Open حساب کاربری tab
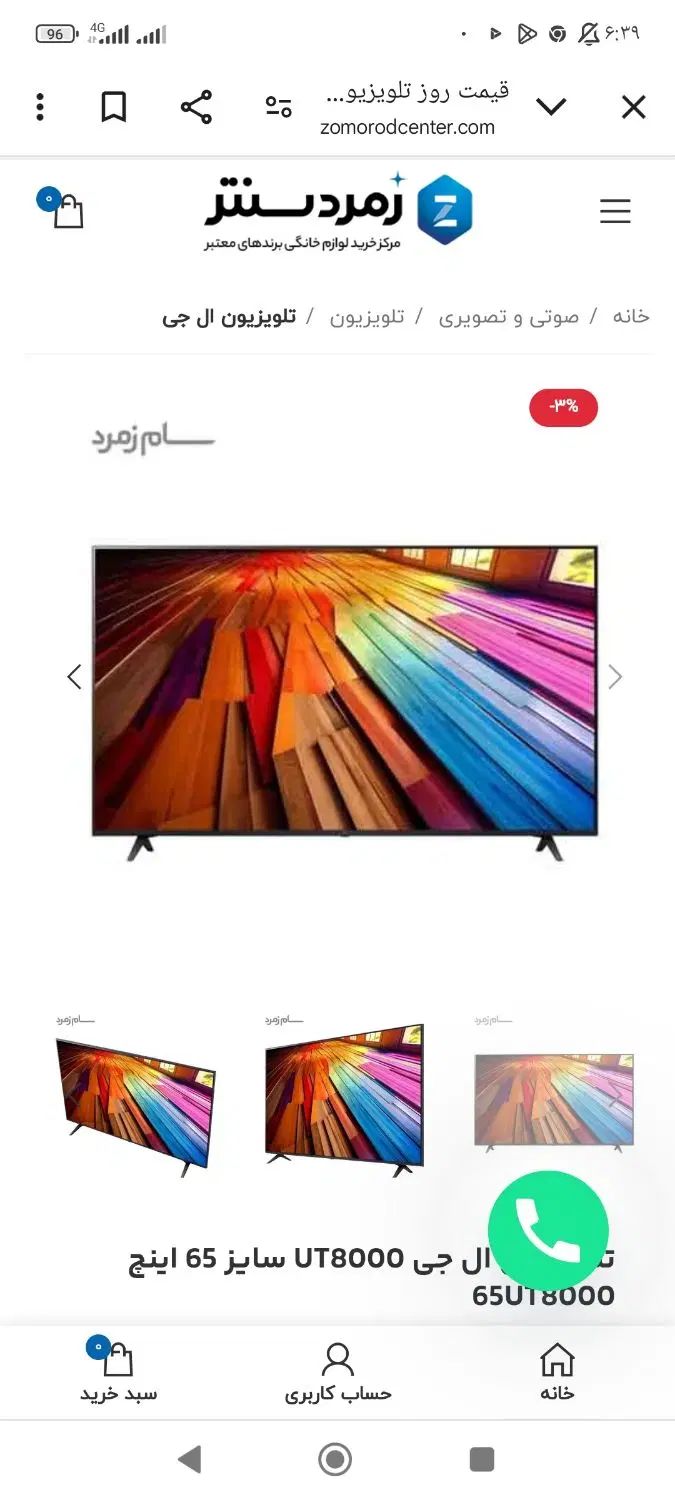Screen dimensions: 675x1500 [338, 1373]
